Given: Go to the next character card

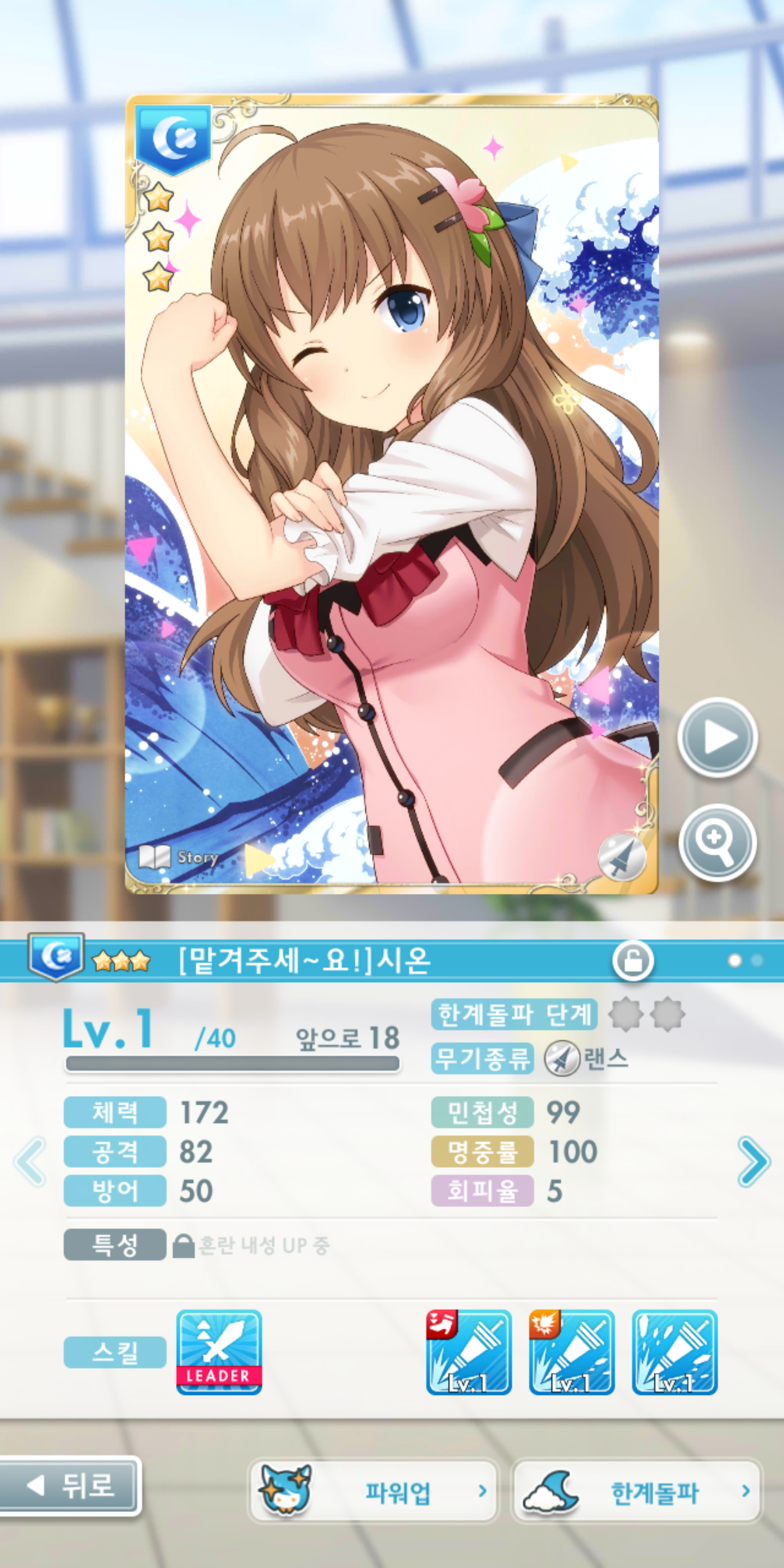Looking at the screenshot, I should click(753, 1161).
